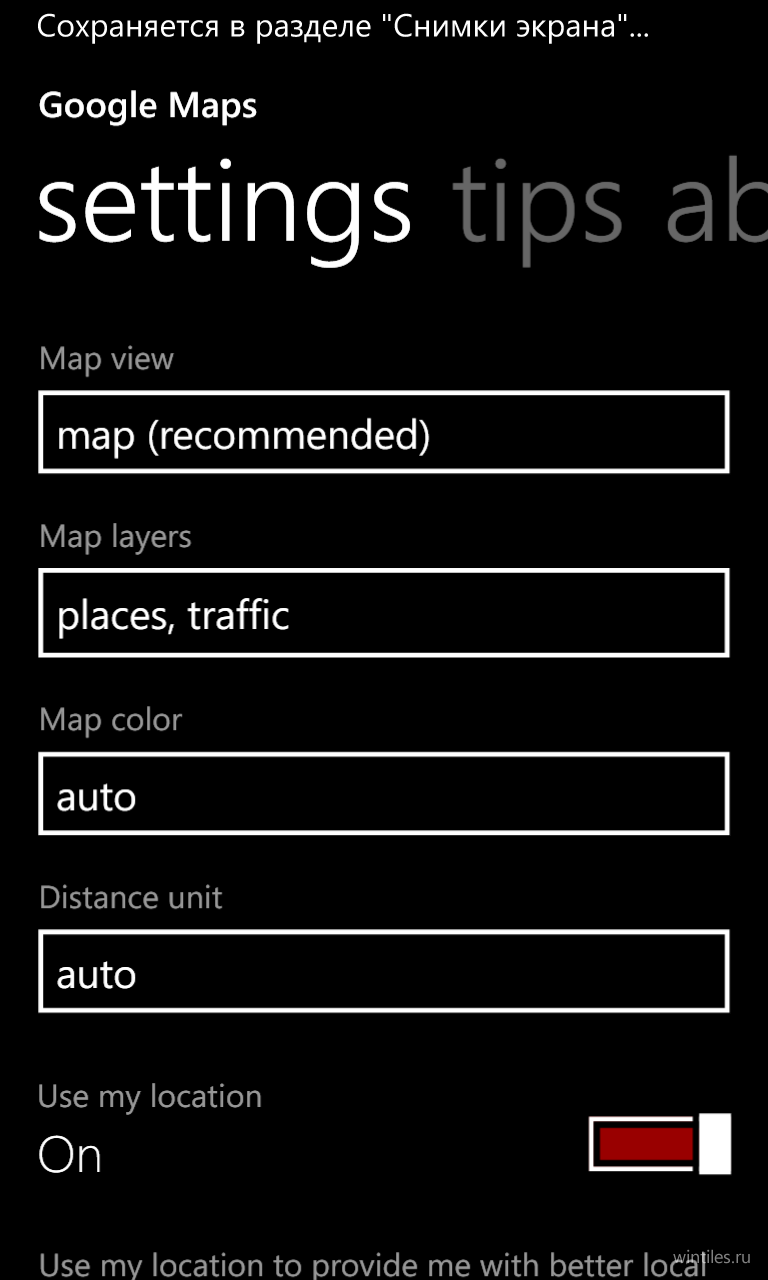Pick a different Map color

point(384,794)
